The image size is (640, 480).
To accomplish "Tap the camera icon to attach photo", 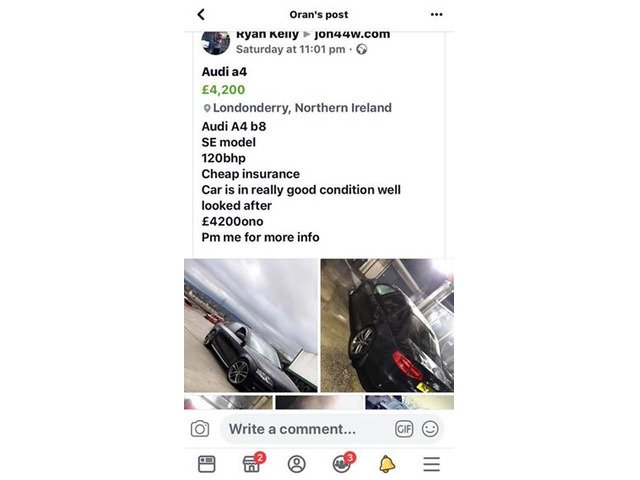I will (200, 429).
